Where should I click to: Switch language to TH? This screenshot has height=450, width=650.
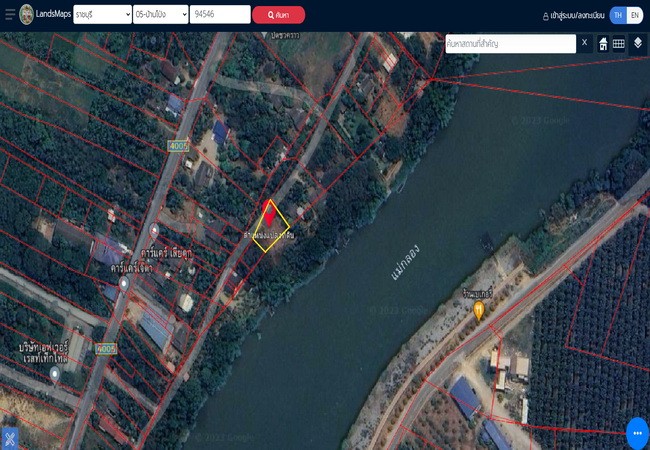pos(617,15)
